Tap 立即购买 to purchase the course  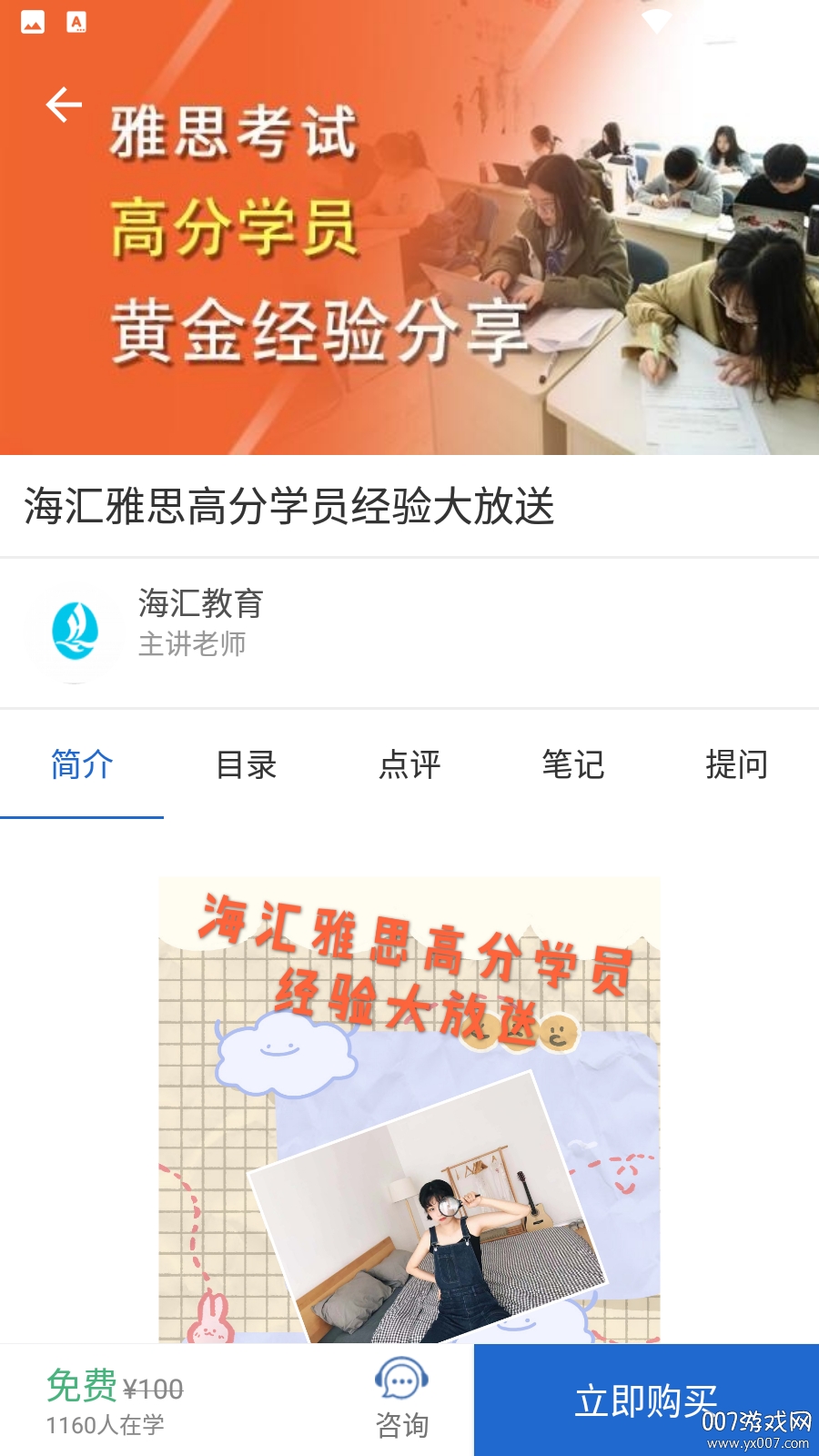pos(645,1399)
